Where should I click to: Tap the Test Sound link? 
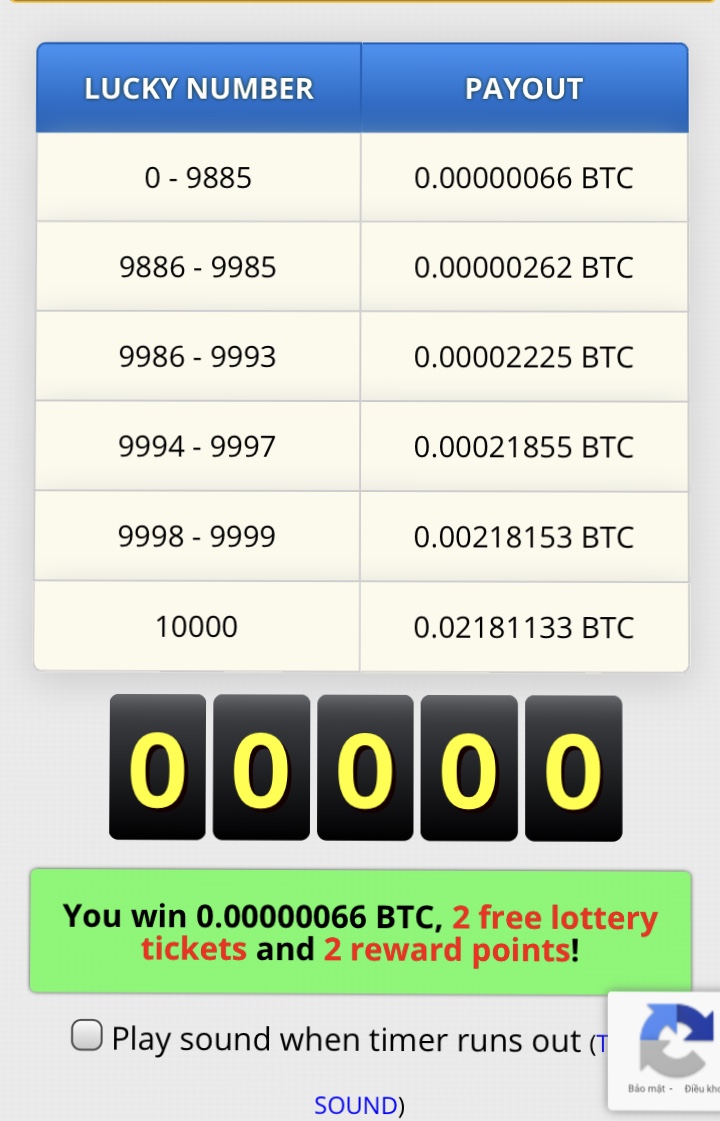356,1105
